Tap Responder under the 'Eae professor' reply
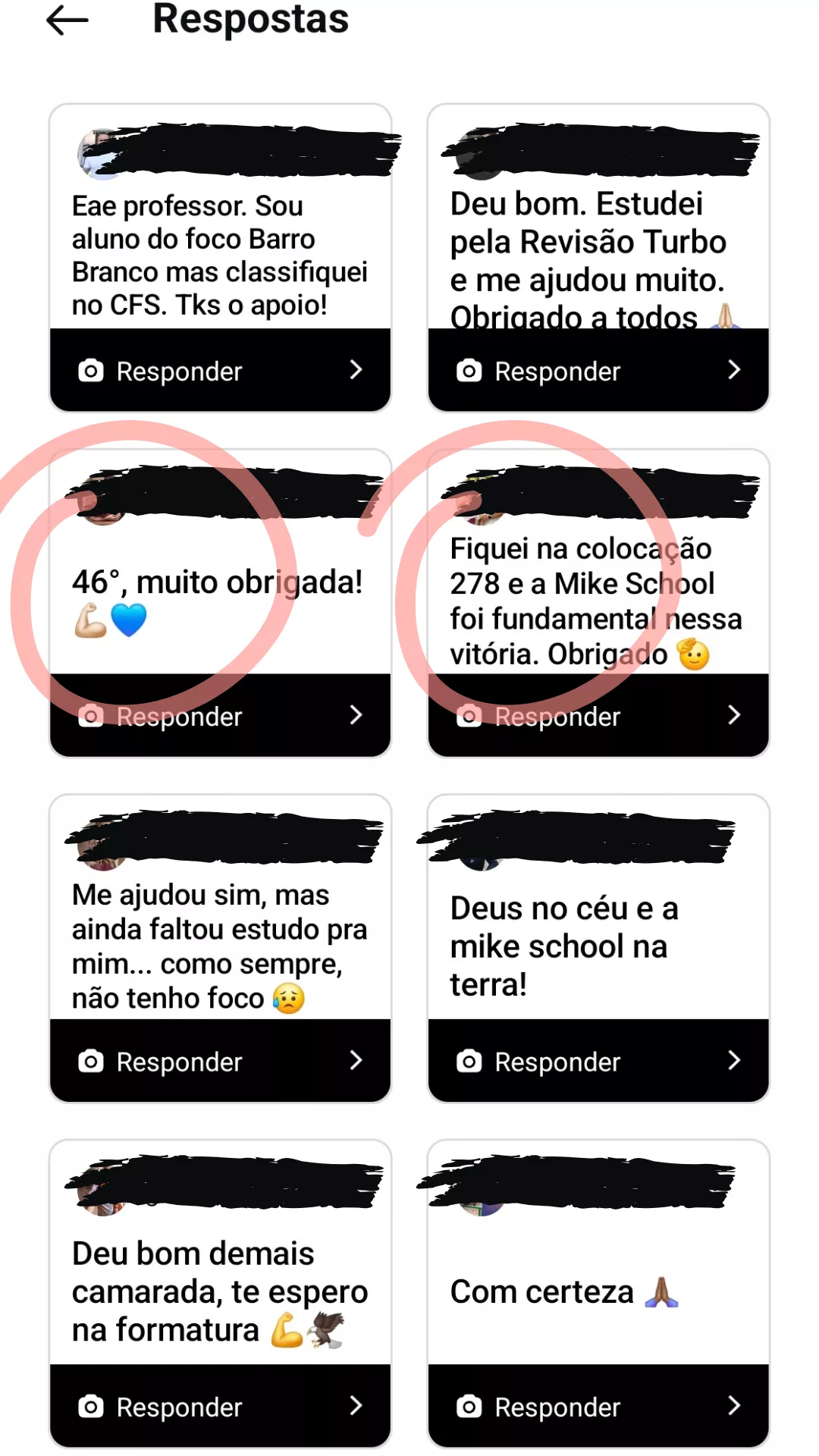819x1456 pixels. click(x=220, y=371)
